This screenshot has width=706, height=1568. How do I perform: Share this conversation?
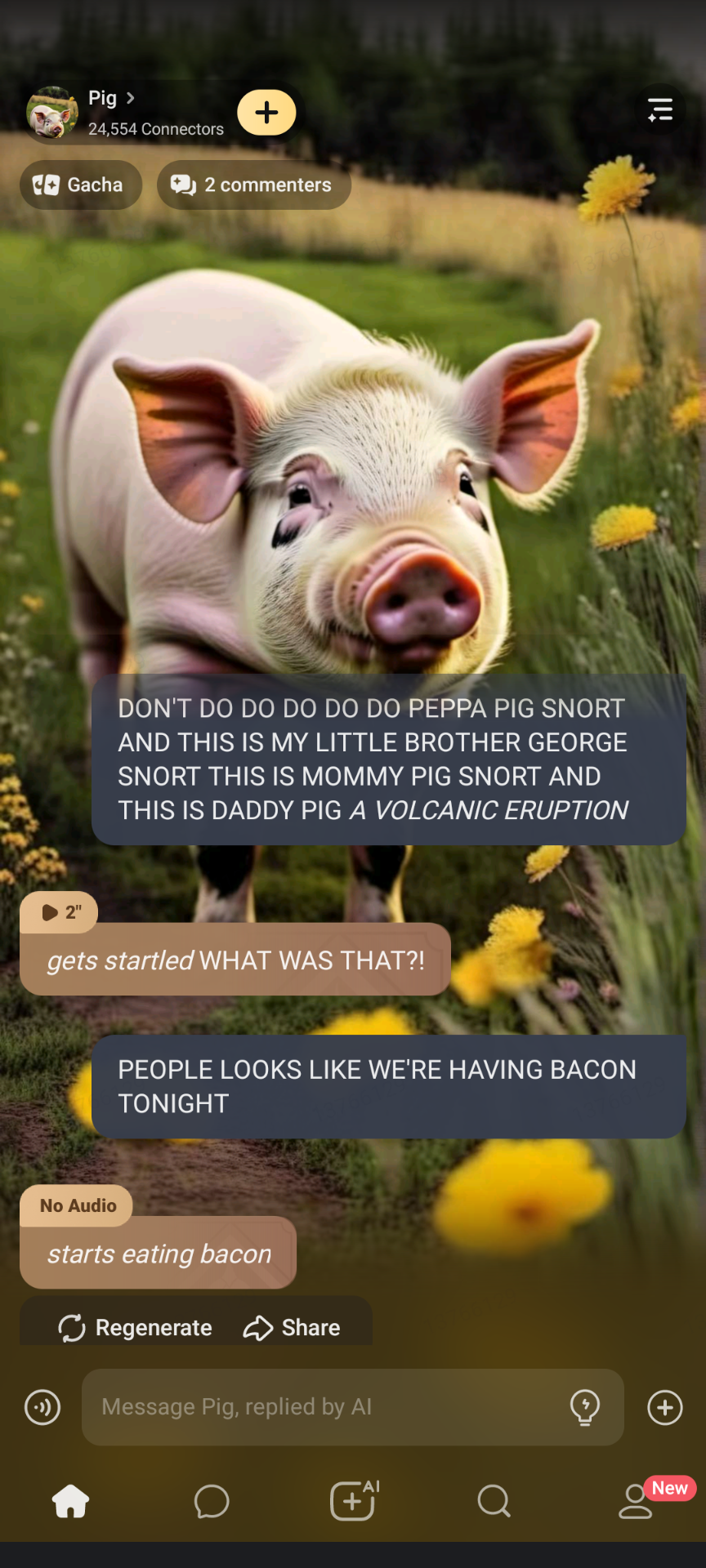[x=292, y=1328]
